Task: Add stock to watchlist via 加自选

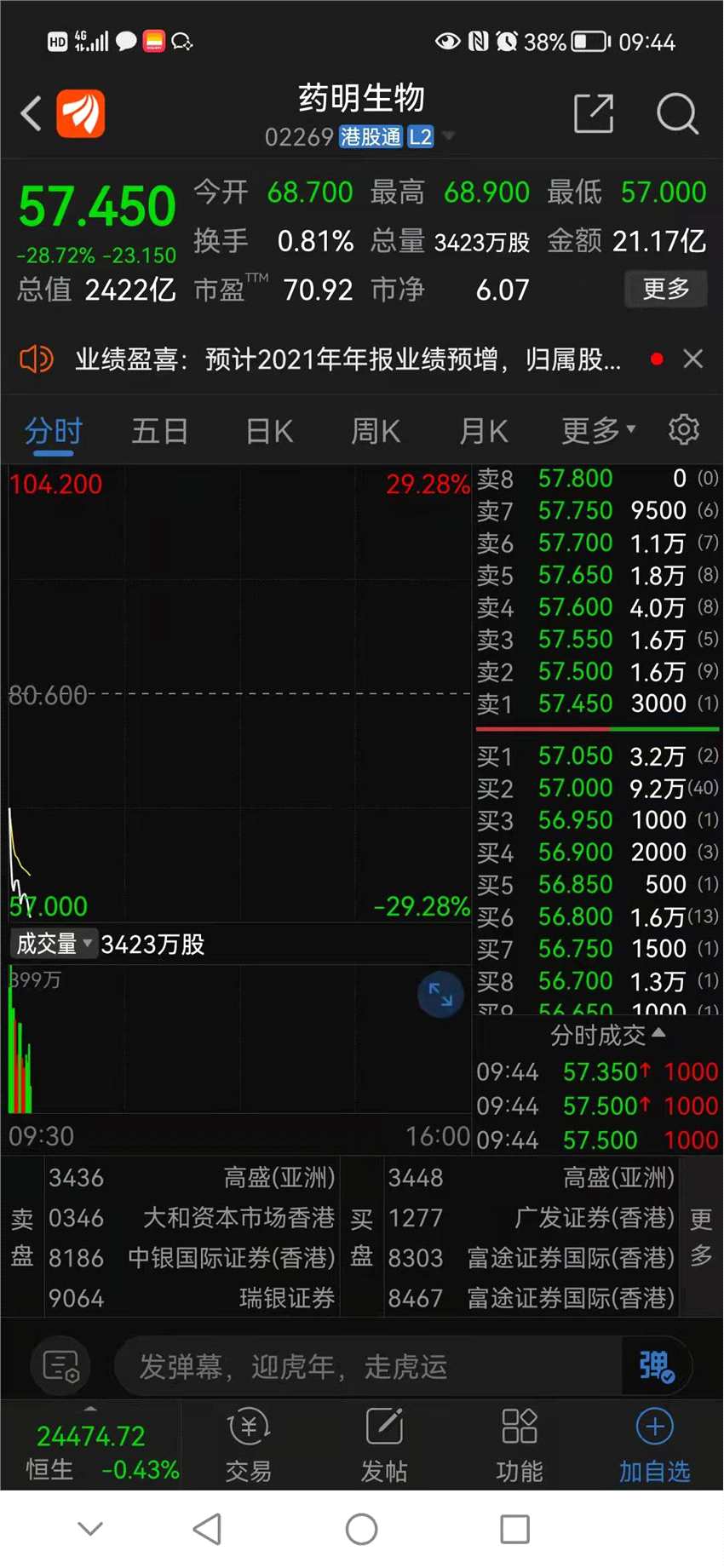Action: tap(654, 1445)
